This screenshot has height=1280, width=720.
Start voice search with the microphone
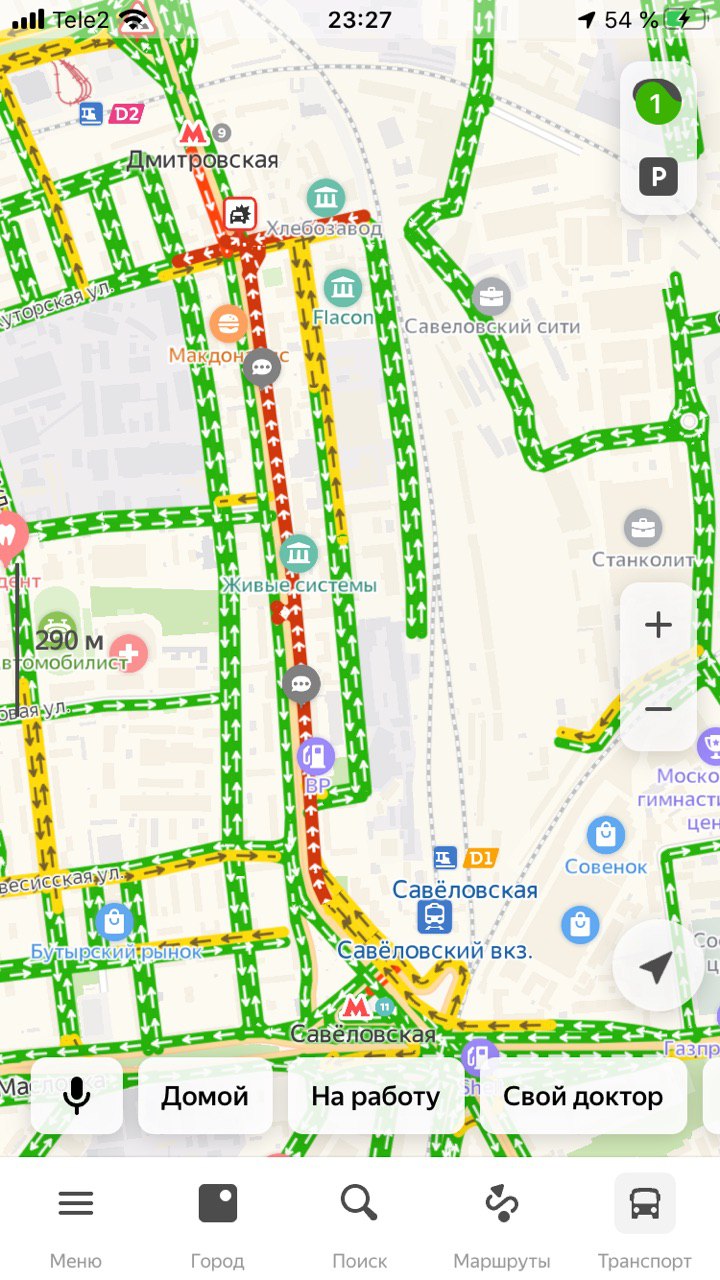(76, 1096)
